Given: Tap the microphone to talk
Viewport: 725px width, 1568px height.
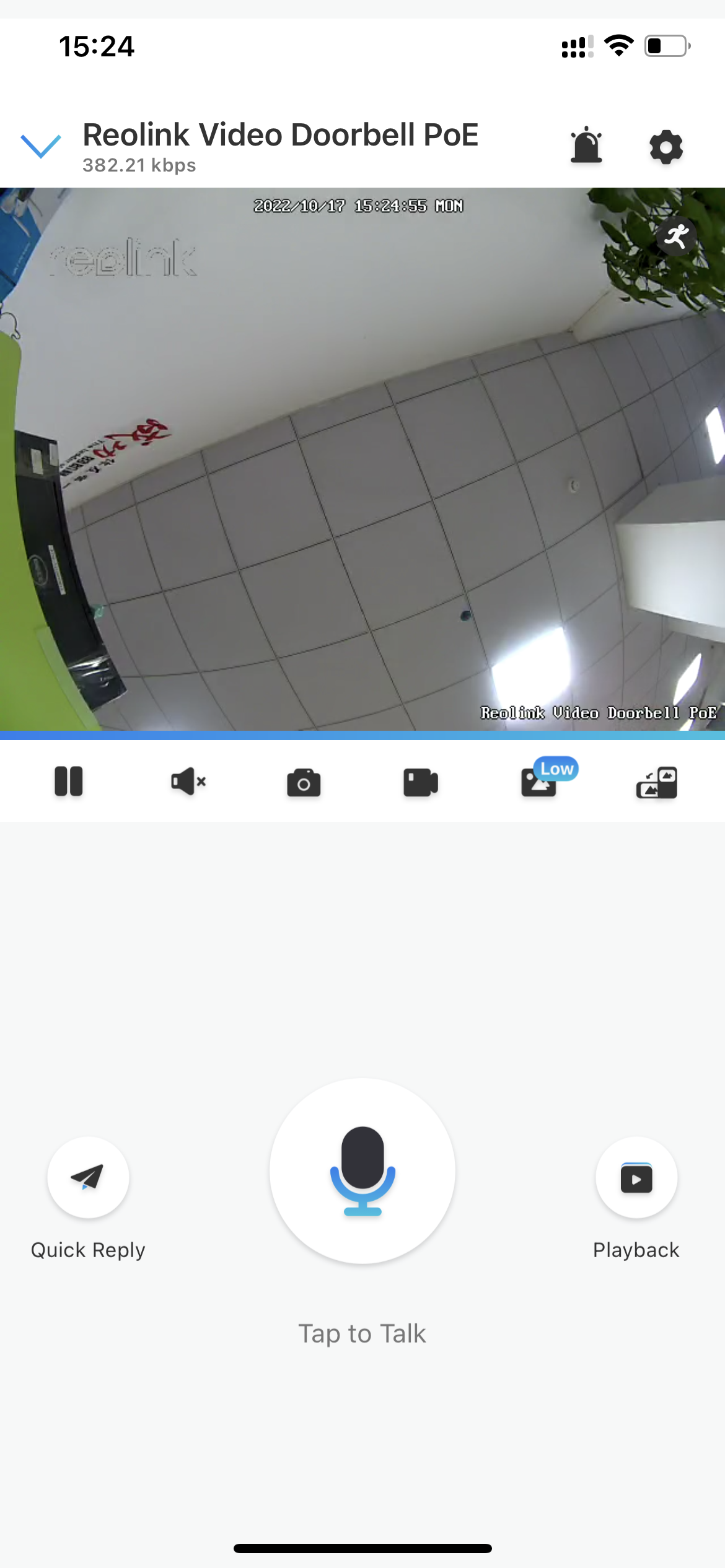Looking at the screenshot, I should point(362,1171).
